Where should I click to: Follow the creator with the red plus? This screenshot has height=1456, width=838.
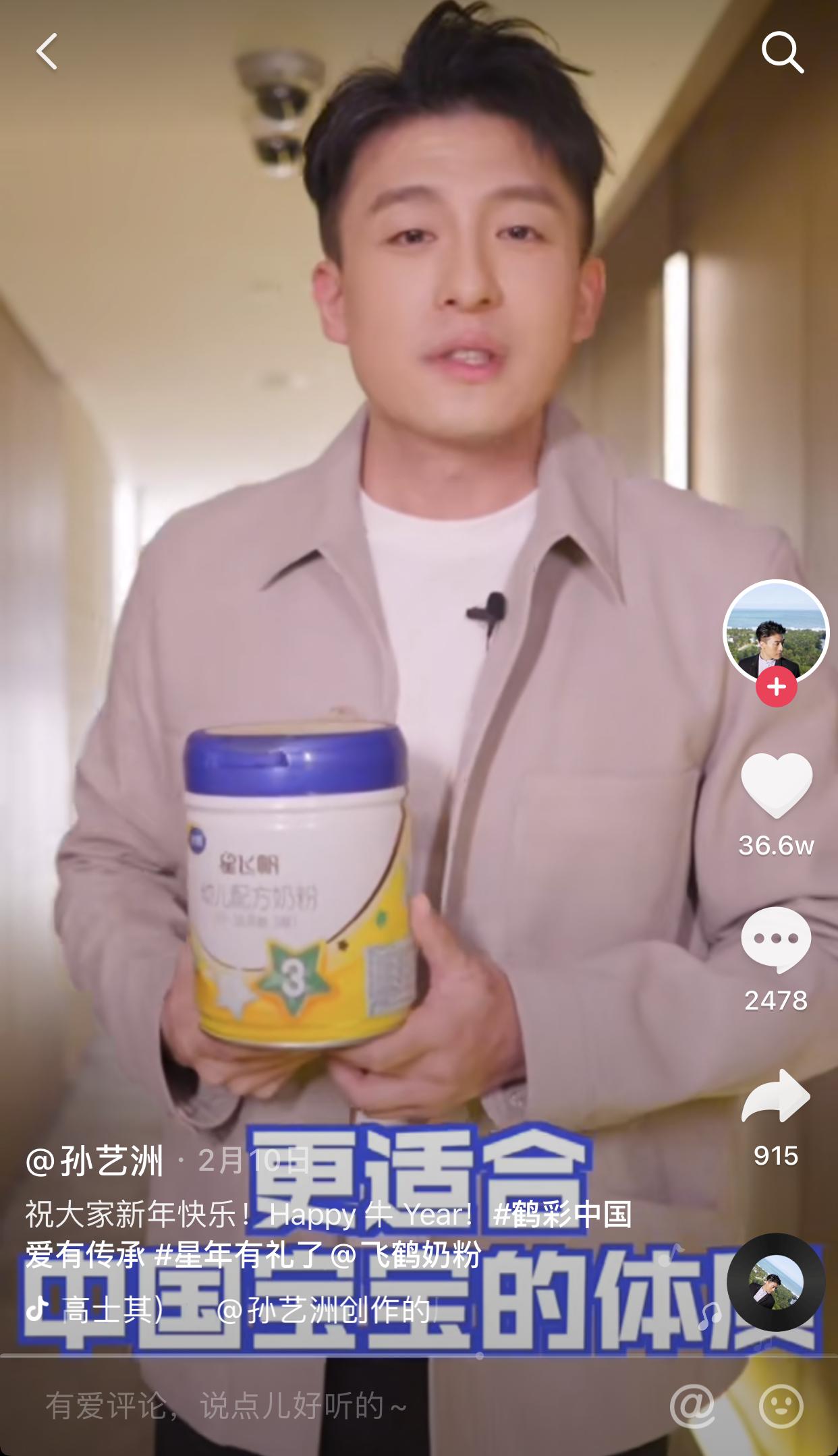776,687
